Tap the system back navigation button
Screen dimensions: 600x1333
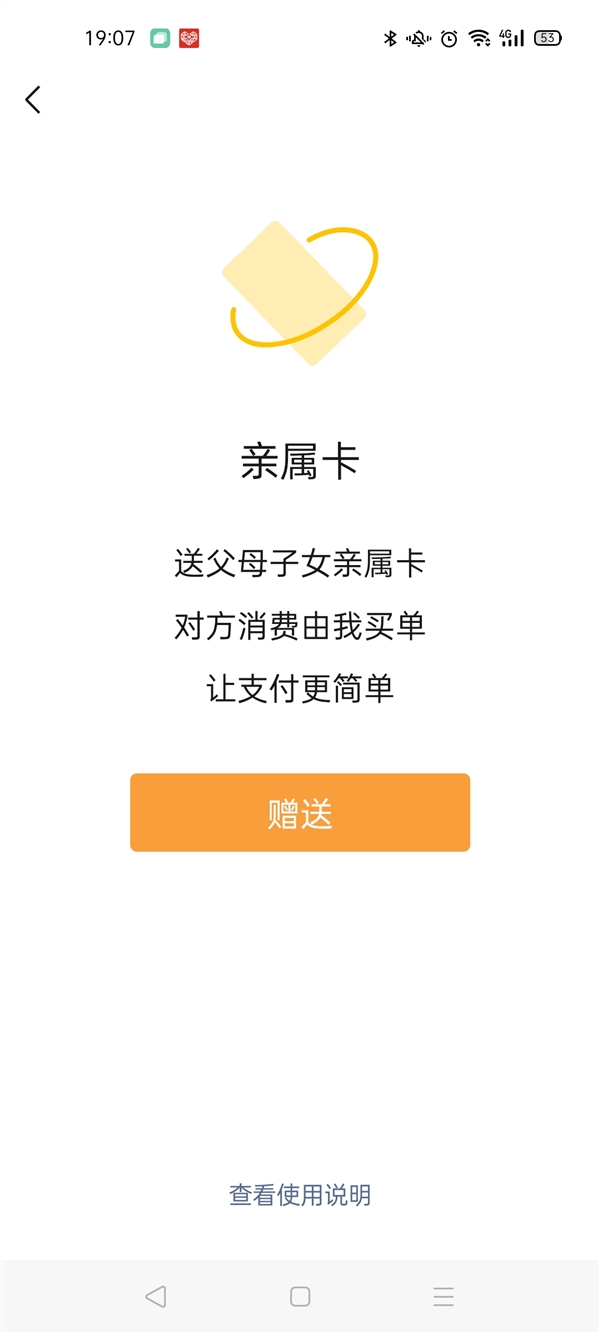(155, 1297)
